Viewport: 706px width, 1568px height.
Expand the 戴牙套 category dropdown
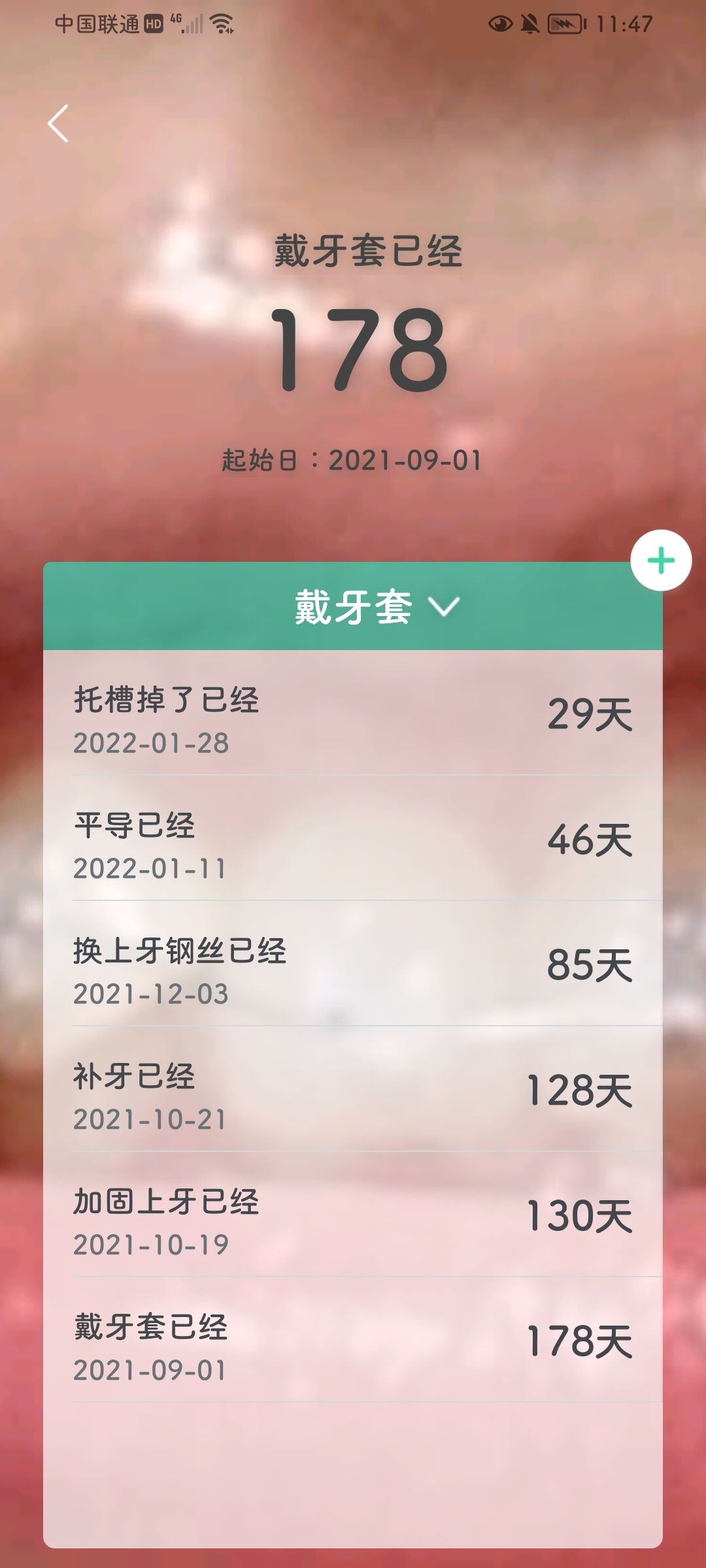[377, 607]
